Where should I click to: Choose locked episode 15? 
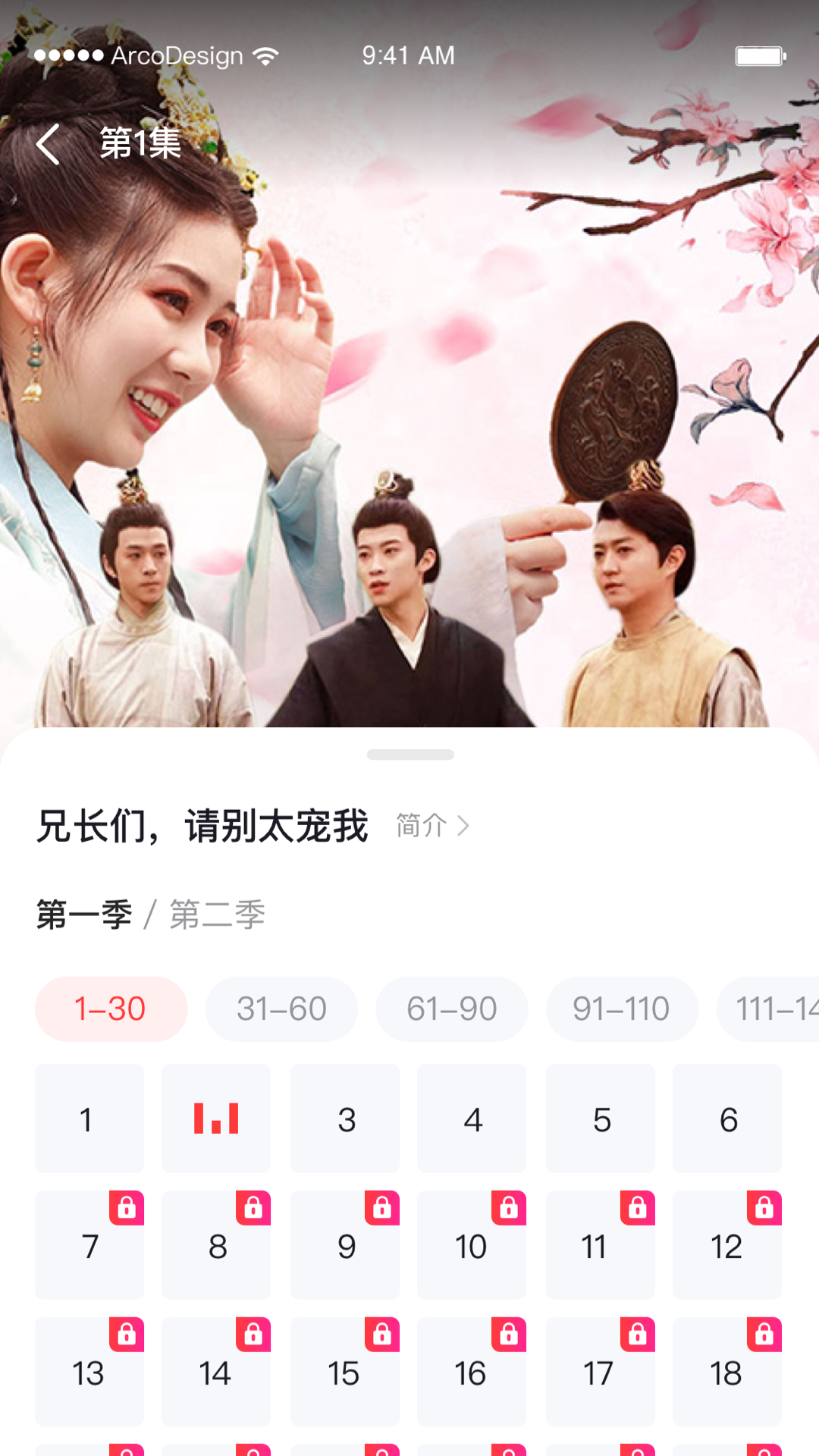coord(345,1372)
